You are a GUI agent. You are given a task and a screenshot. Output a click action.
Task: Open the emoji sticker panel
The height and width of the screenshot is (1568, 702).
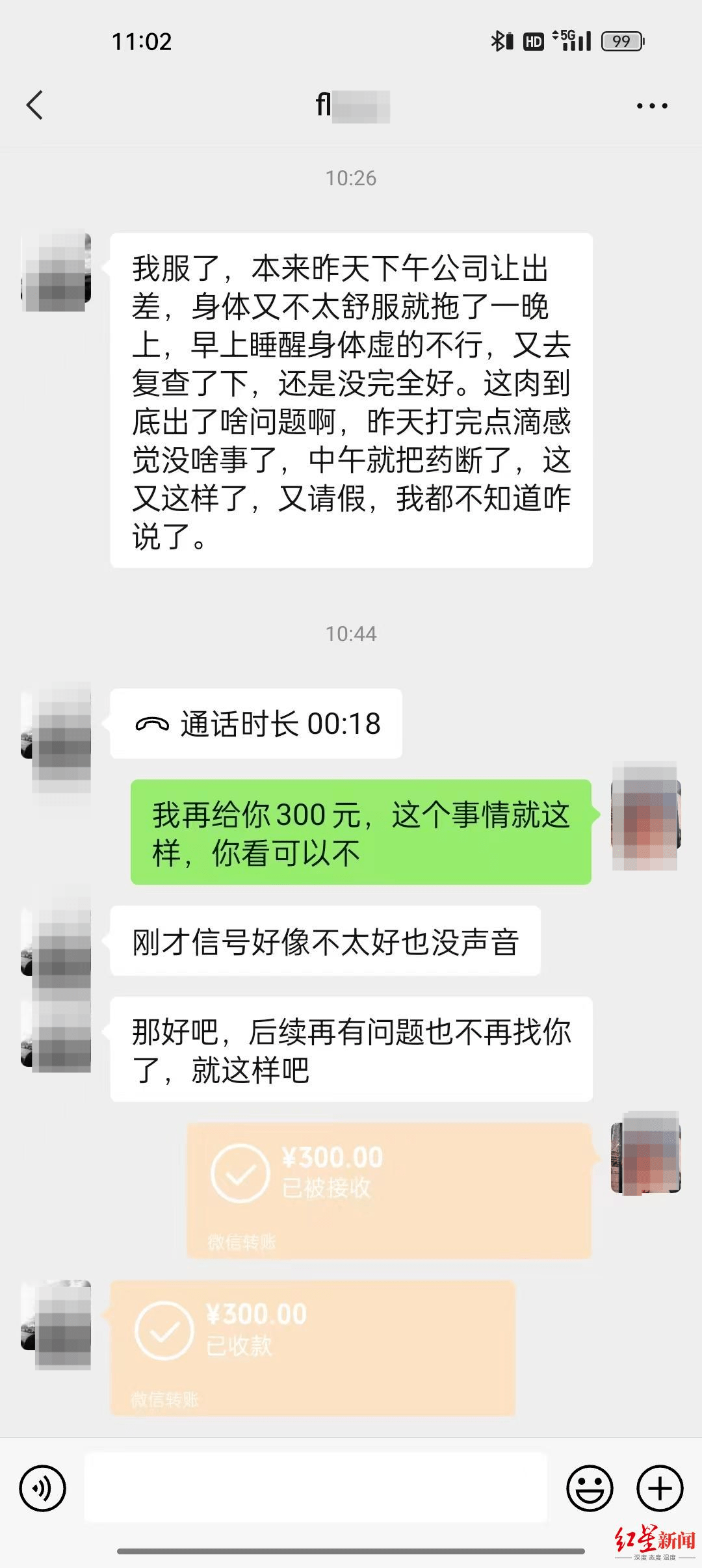pyautogui.click(x=590, y=1488)
